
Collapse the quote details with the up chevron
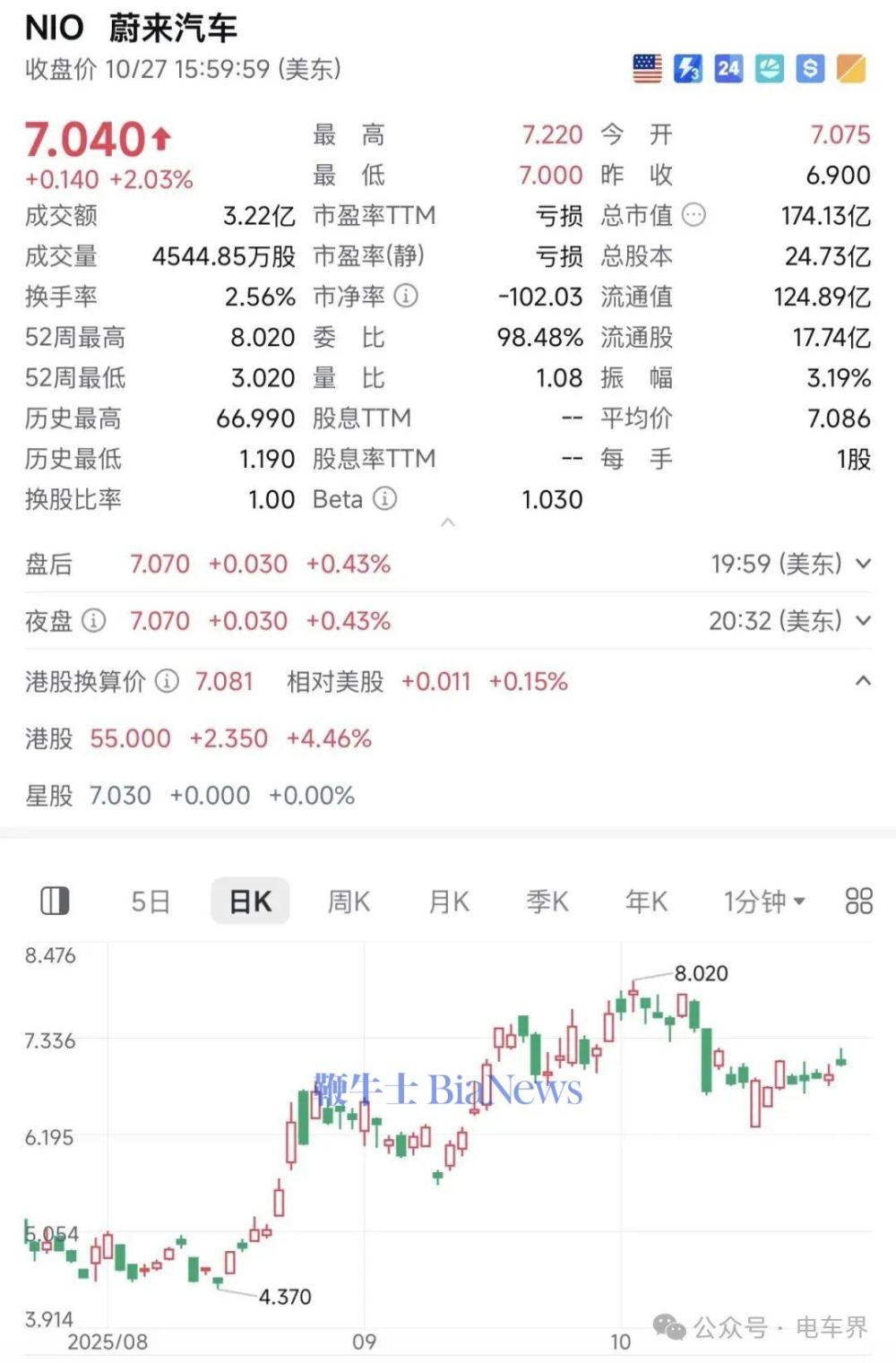pos(448,522)
